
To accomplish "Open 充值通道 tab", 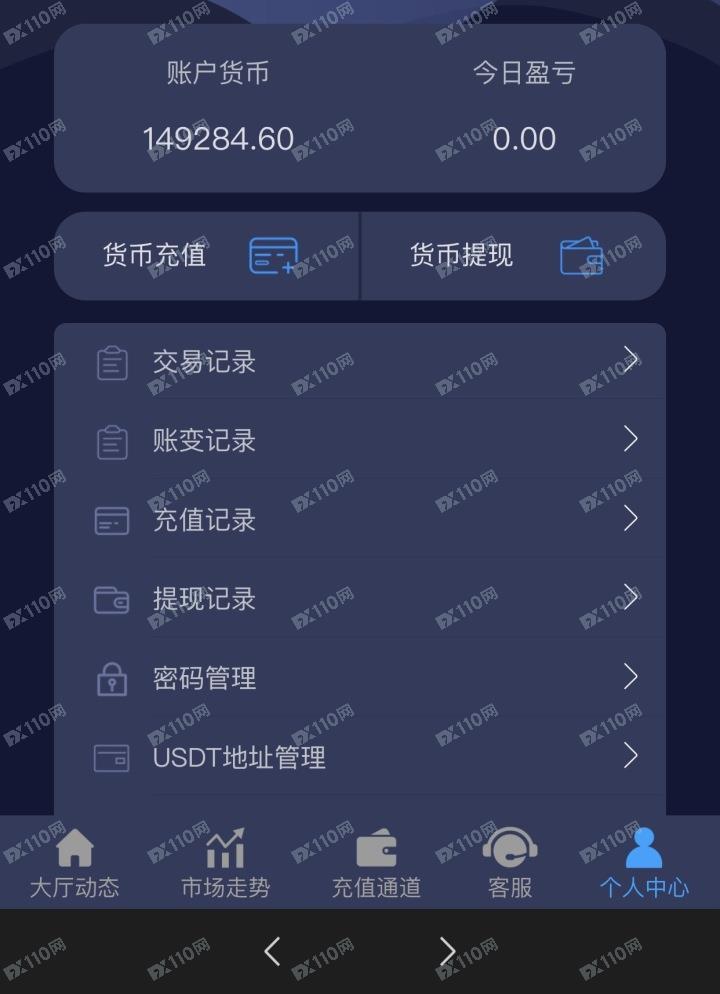I will click(x=376, y=864).
